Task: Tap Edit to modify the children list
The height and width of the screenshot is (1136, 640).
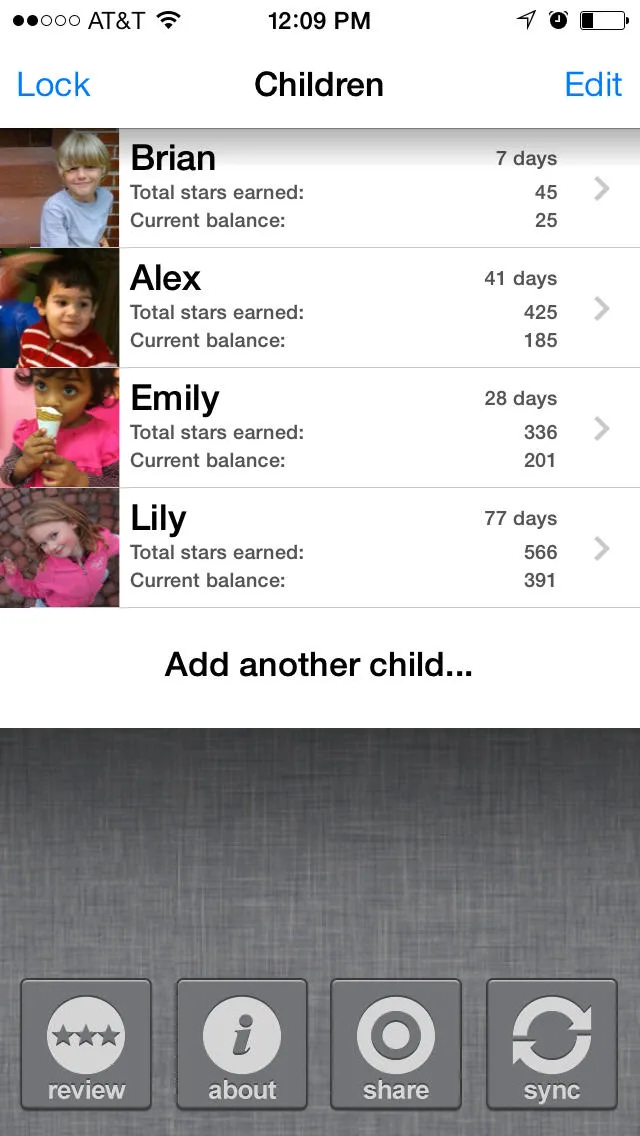Action: click(593, 85)
